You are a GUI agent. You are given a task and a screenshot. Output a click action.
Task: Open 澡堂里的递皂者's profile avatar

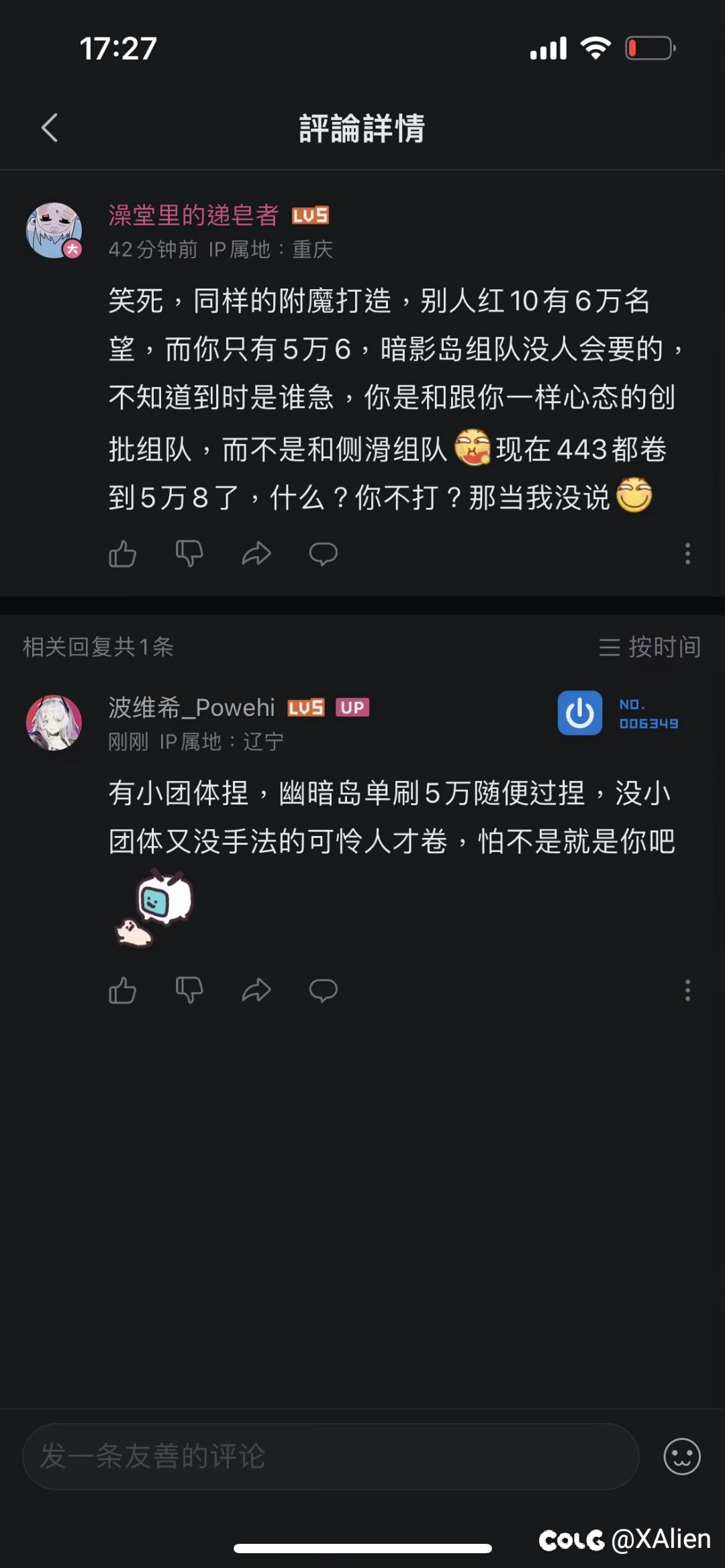[x=54, y=230]
